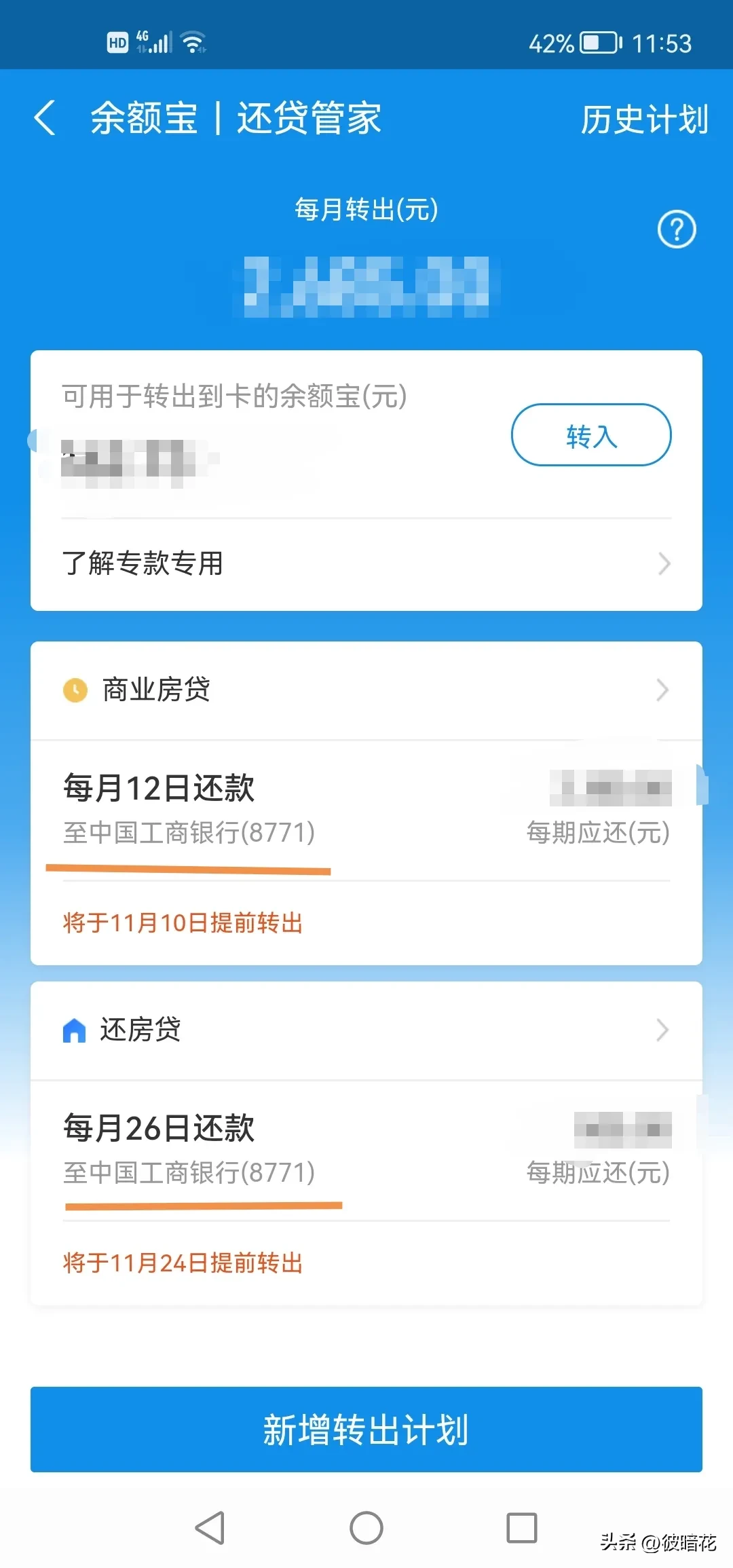Open the system recent apps button
733x1568 pixels.
click(521, 1528)
